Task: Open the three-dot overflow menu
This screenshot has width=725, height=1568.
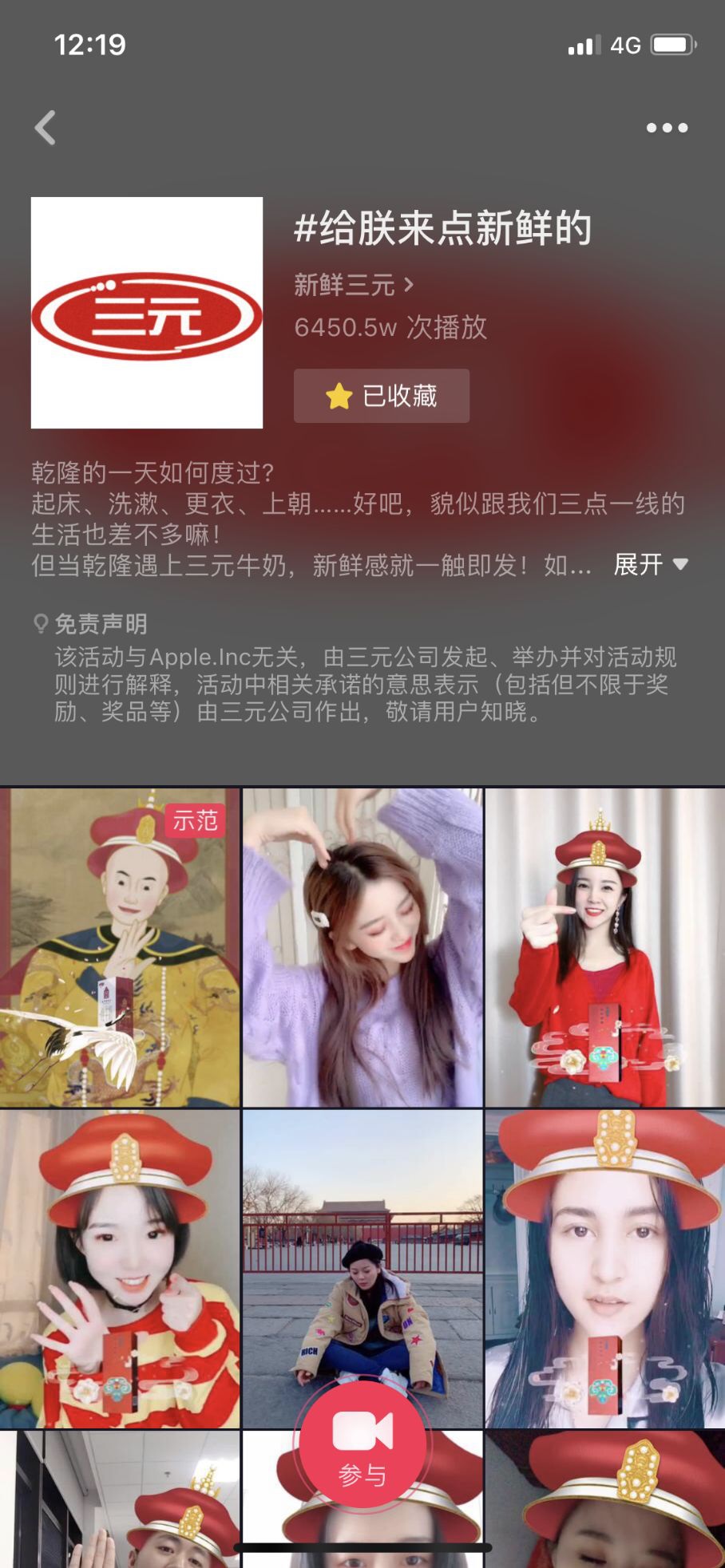Action: click(x=667, y=128)
